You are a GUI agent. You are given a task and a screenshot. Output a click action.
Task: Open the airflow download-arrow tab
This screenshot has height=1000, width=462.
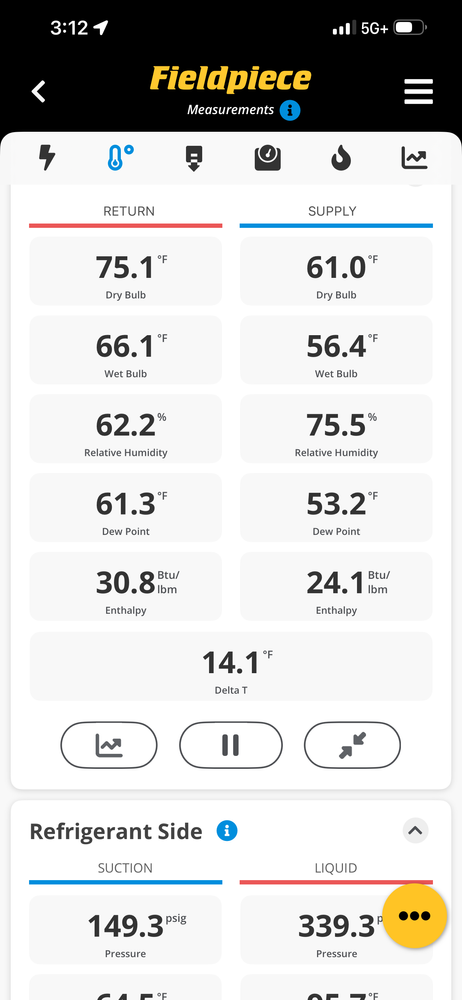click(194, 158)
